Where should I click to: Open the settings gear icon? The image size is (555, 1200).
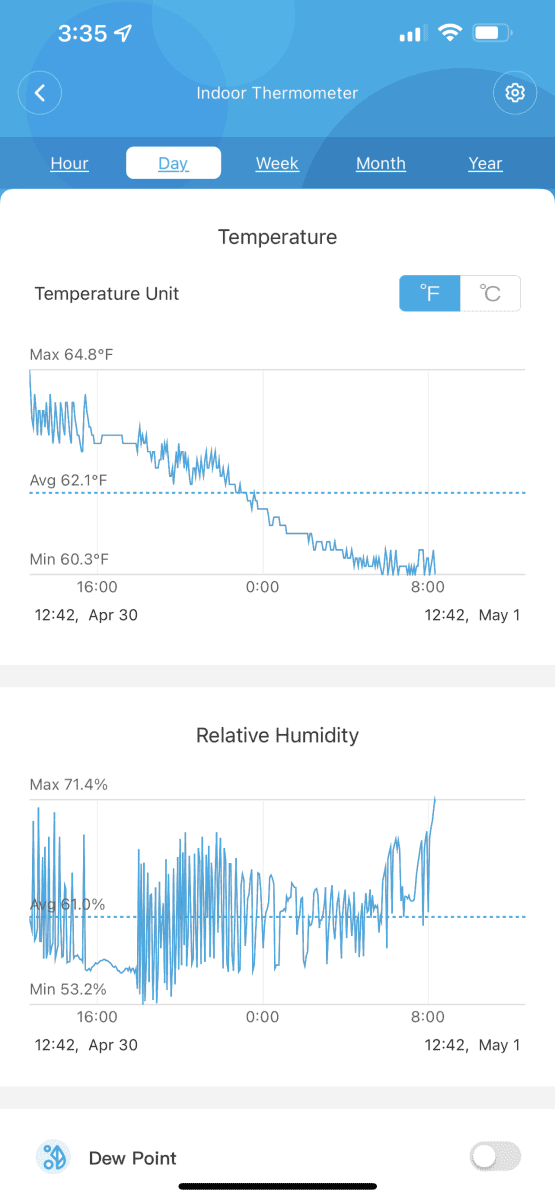tap(515, 93)
